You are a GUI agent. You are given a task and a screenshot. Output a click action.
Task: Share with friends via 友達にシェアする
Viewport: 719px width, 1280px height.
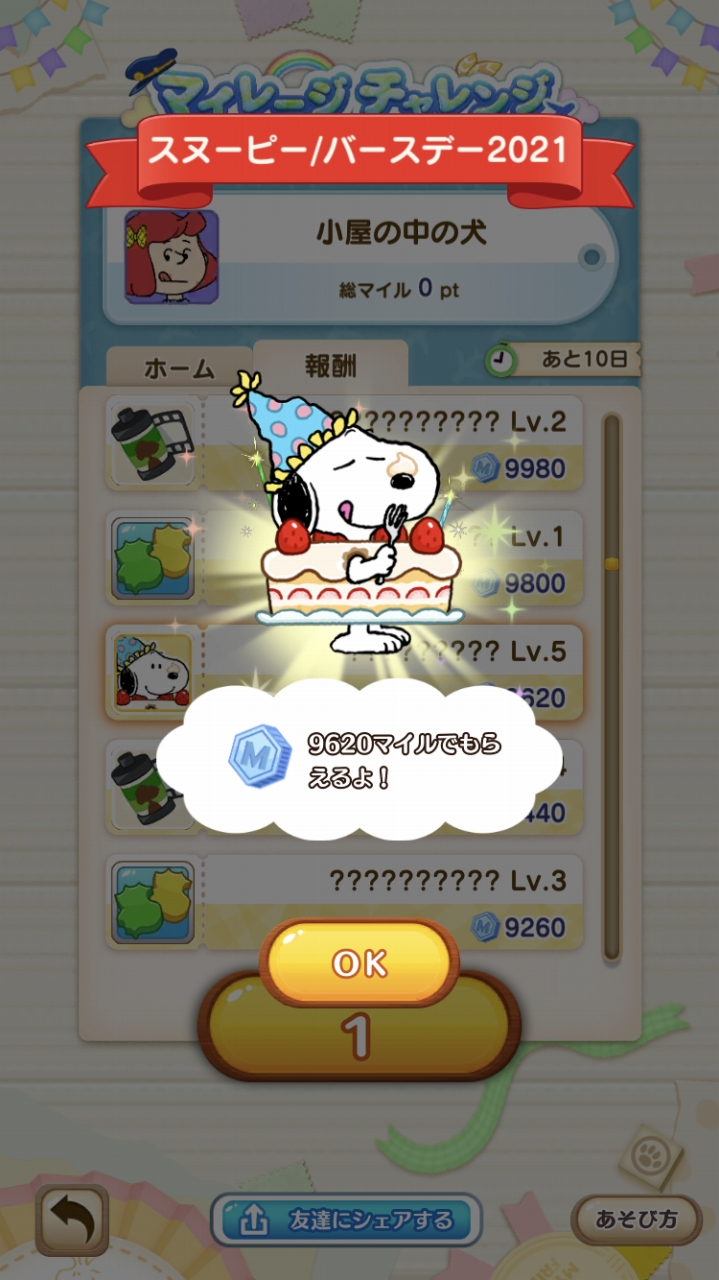(346, 1220)
